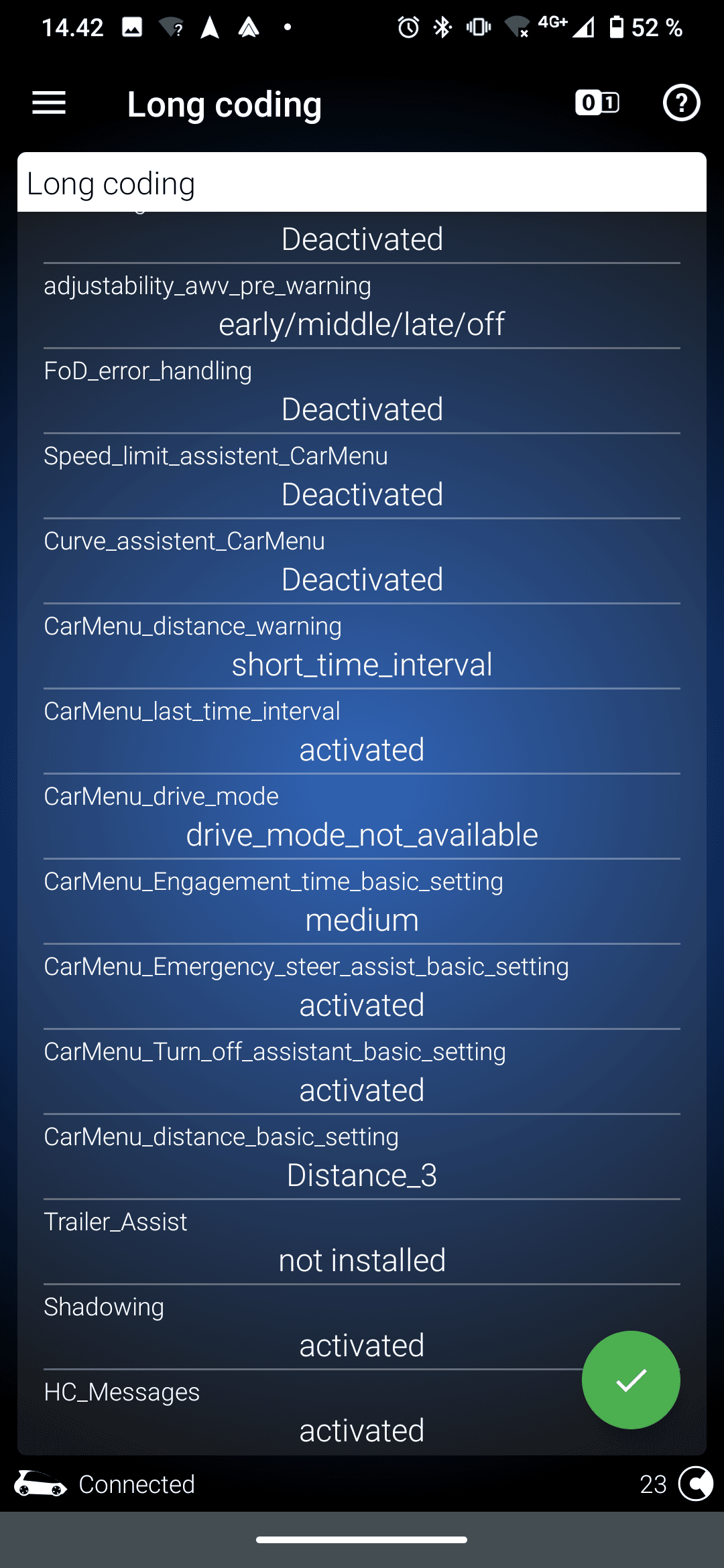Viewport: 724px width, 1568px height.
Task: Switch to binary coding view
Action: [x=597, y=103]
